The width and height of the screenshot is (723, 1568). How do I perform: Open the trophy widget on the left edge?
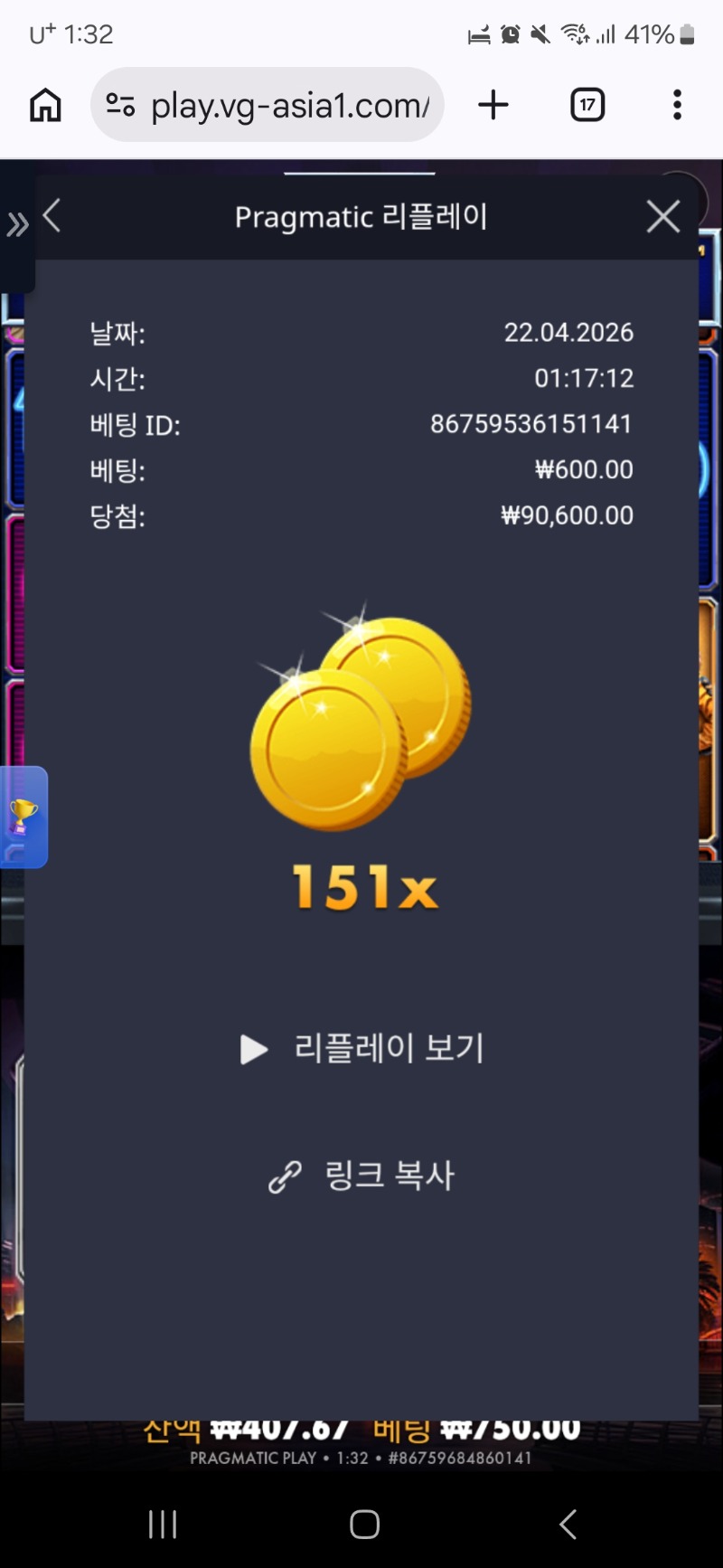tap(23, 817)
